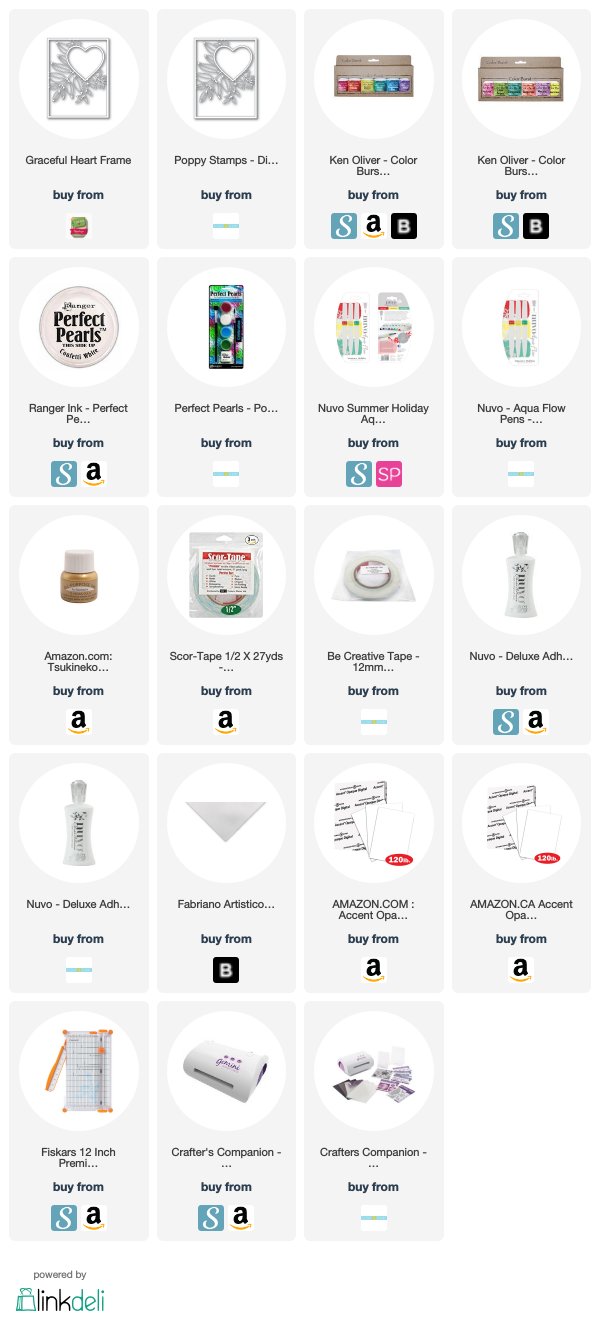Screen dimensions: 600x1321
Task: Open the SP store icon under Nuvo Summer Holiday
Action: point(388,474)
